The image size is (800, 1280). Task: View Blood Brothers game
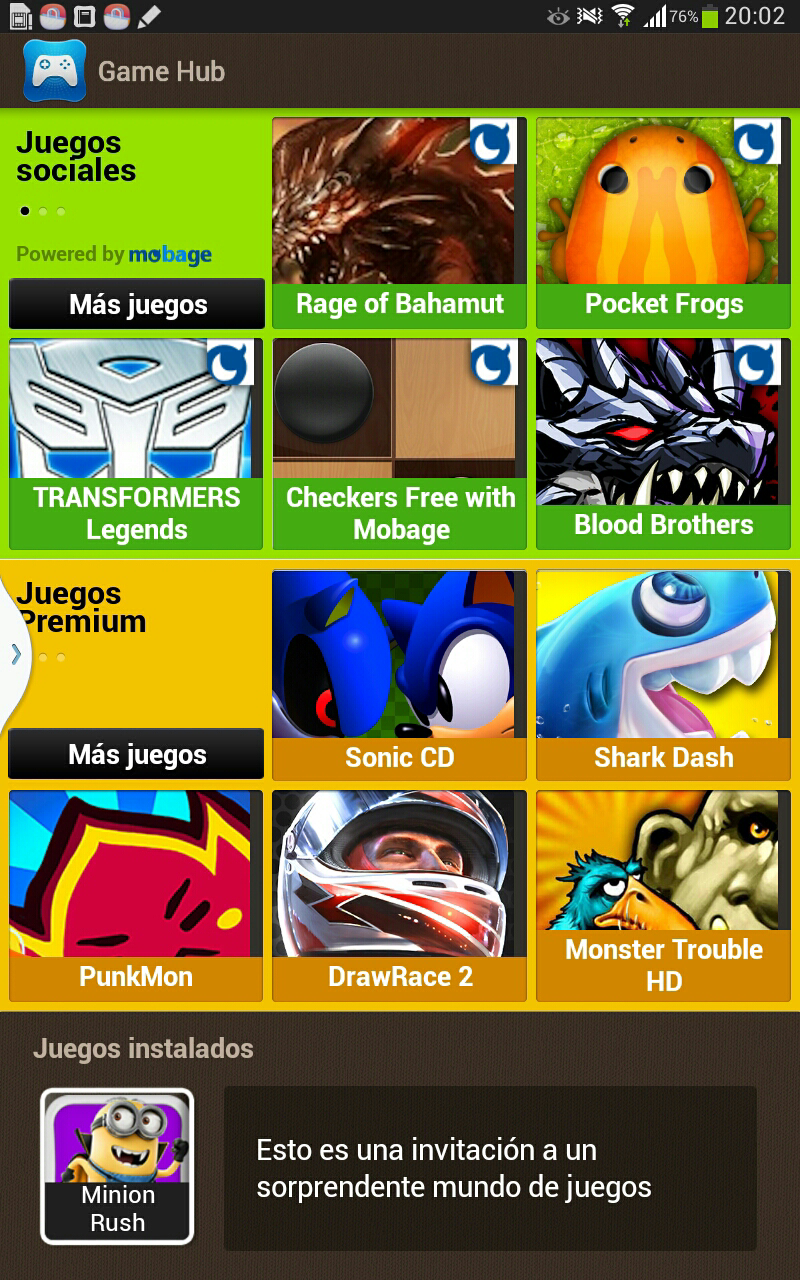(x=663, y=443)
